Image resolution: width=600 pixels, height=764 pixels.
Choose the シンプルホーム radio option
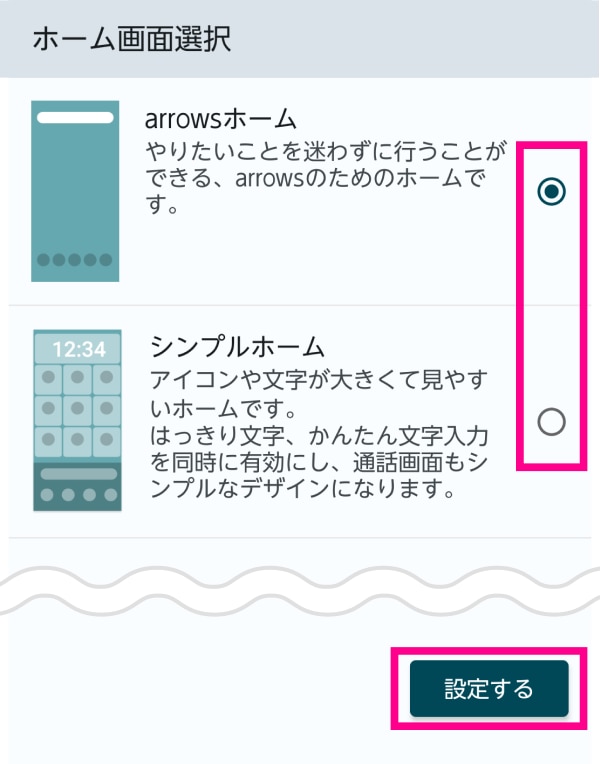[551, 422]
